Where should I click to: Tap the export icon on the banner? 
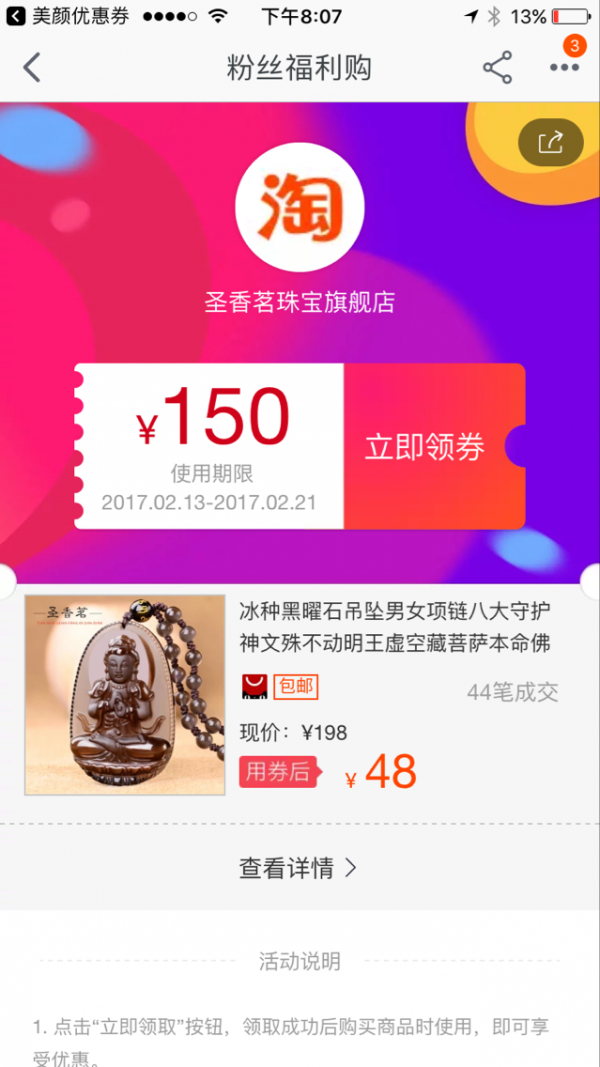click(550, 142)
